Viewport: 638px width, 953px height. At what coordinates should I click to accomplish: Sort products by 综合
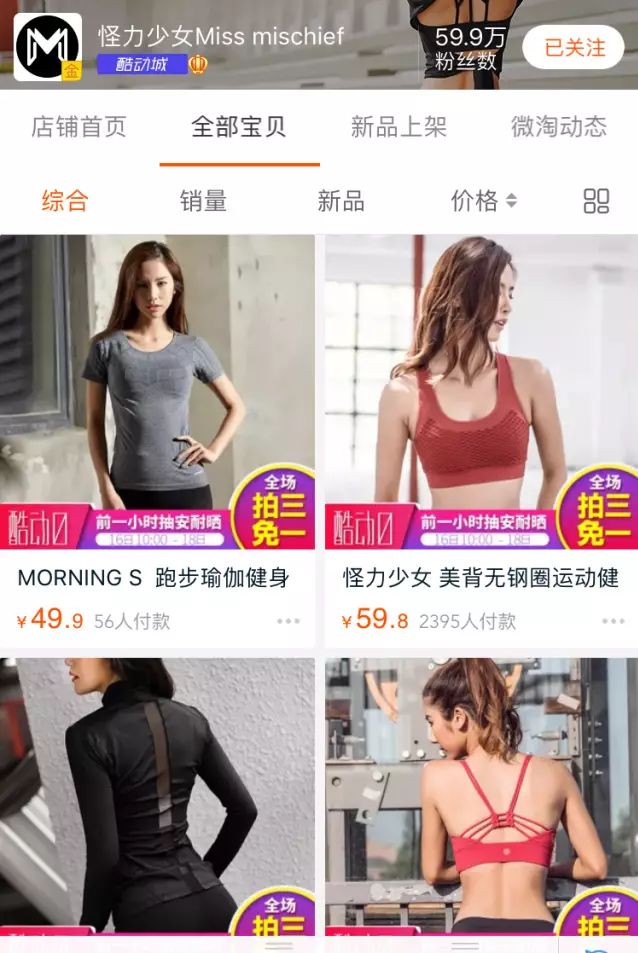pos(65,201)
